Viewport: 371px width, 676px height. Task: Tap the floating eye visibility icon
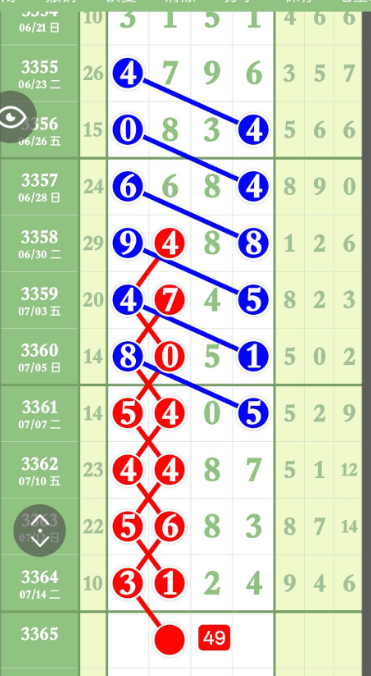[x=14, y=117]
